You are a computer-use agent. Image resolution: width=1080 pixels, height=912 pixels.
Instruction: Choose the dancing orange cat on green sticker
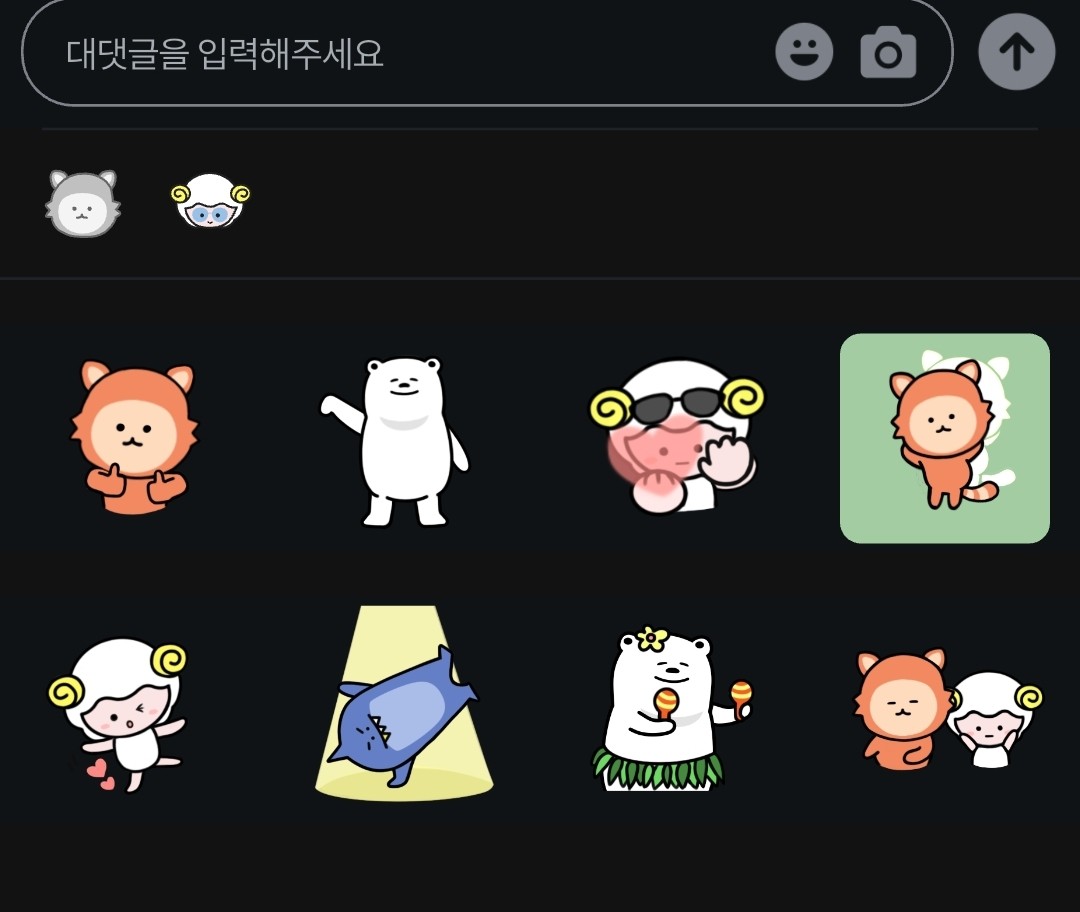click(x=944, y=438)
